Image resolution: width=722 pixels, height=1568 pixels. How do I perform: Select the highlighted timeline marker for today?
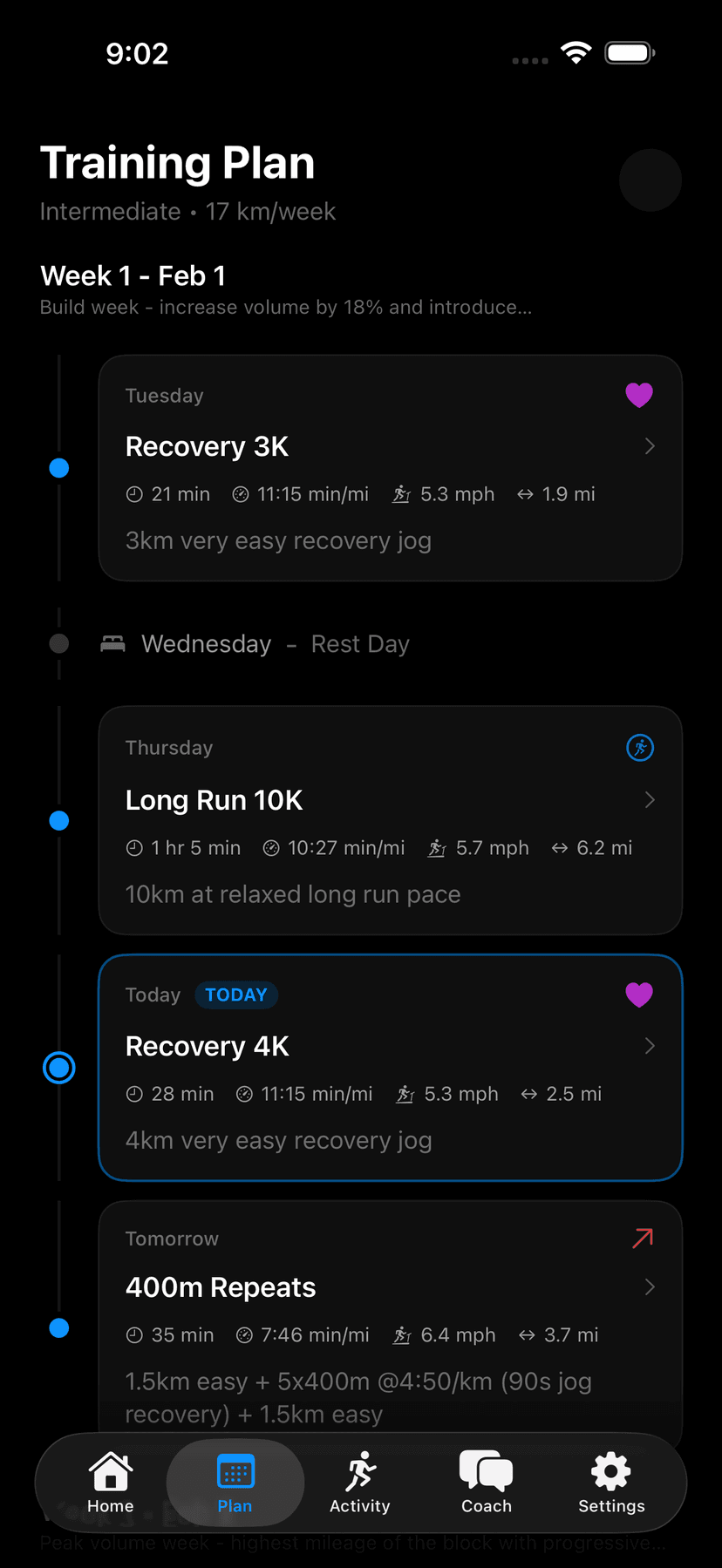(x=58, y=1067)
